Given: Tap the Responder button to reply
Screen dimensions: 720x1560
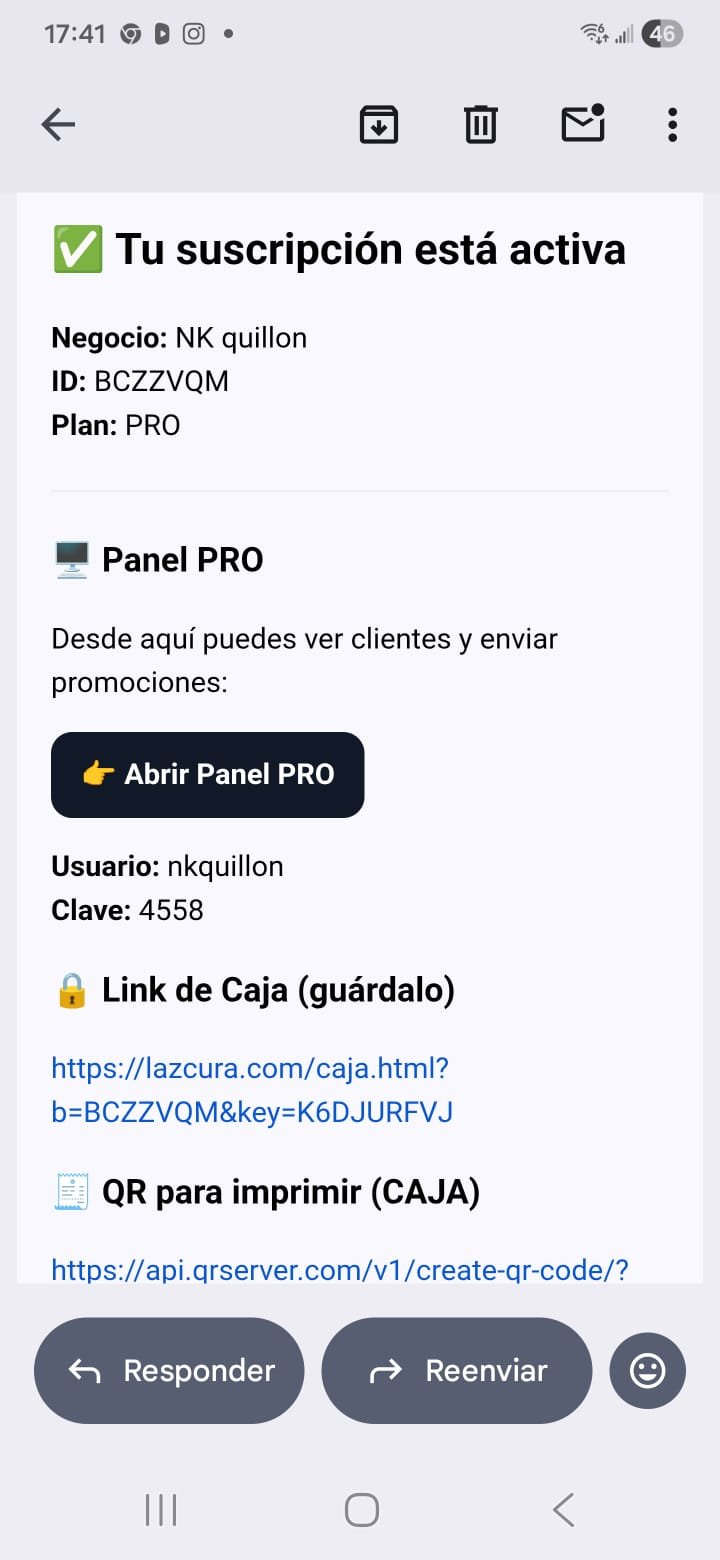Looking at the screenshot, I should (169, 1370).
